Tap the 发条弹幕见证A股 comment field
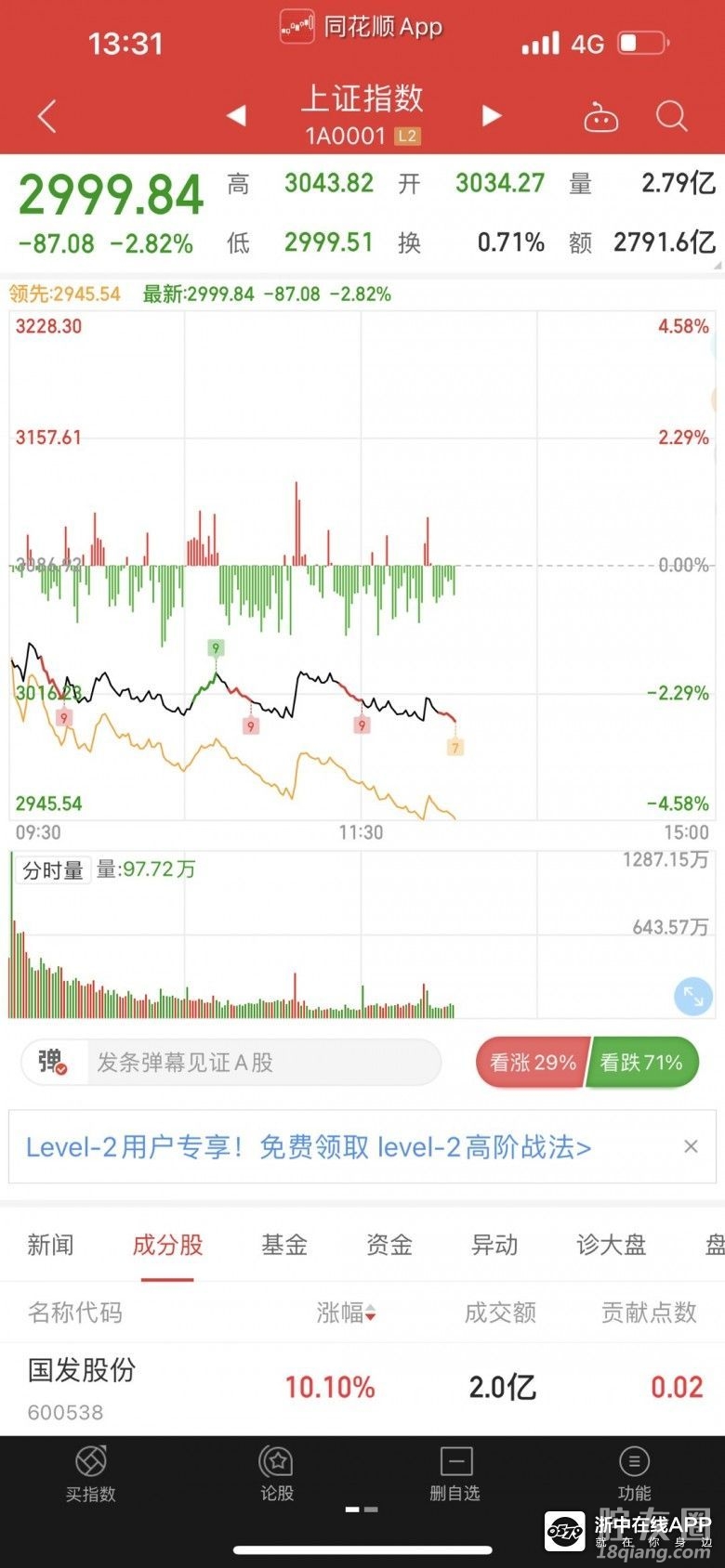The width and height of the screenshot is (725, 1568). coord(260,1063)
